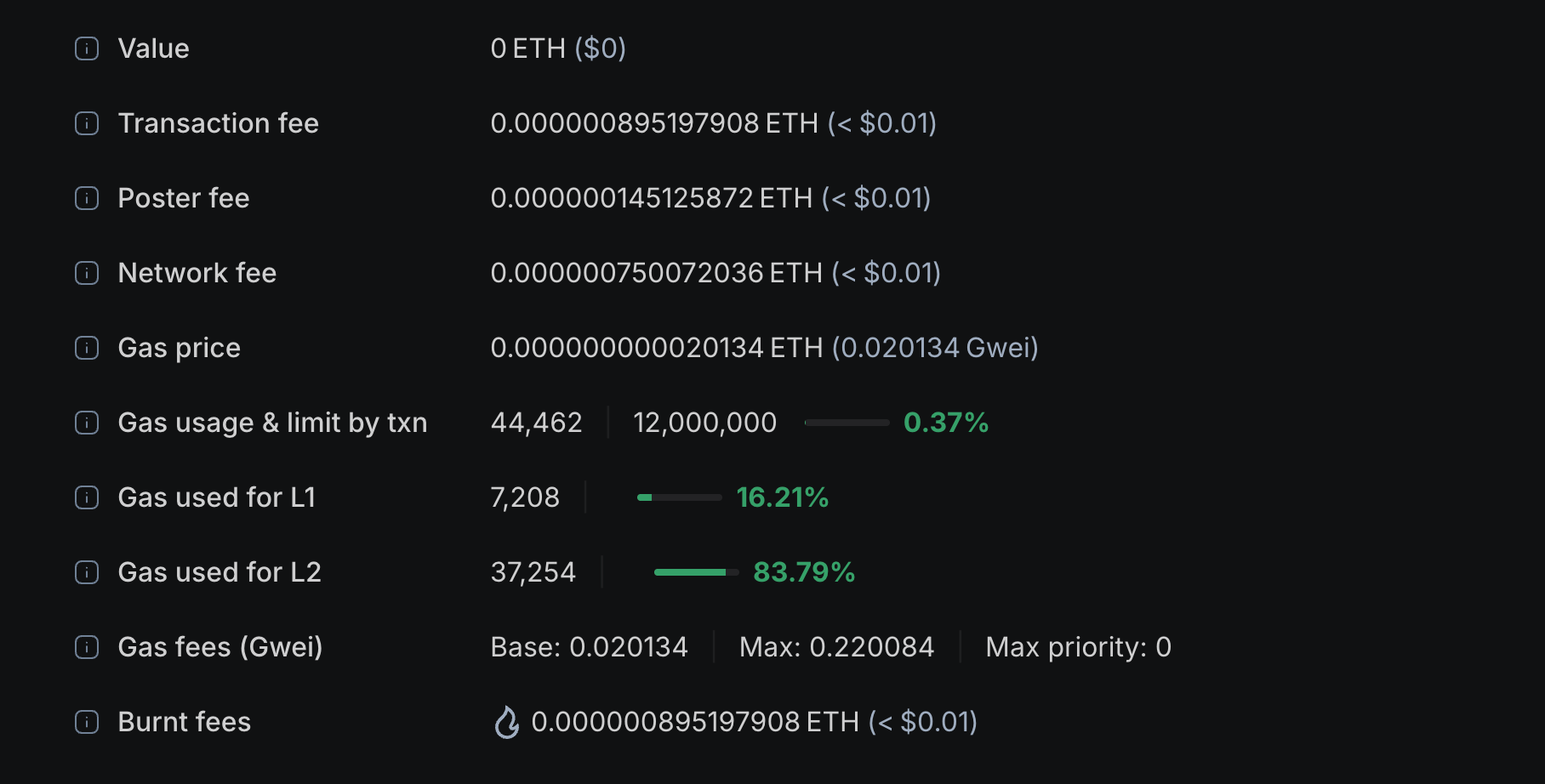Open the Poster fee info tooltip
1545x784 pixels.
point(87,198)
